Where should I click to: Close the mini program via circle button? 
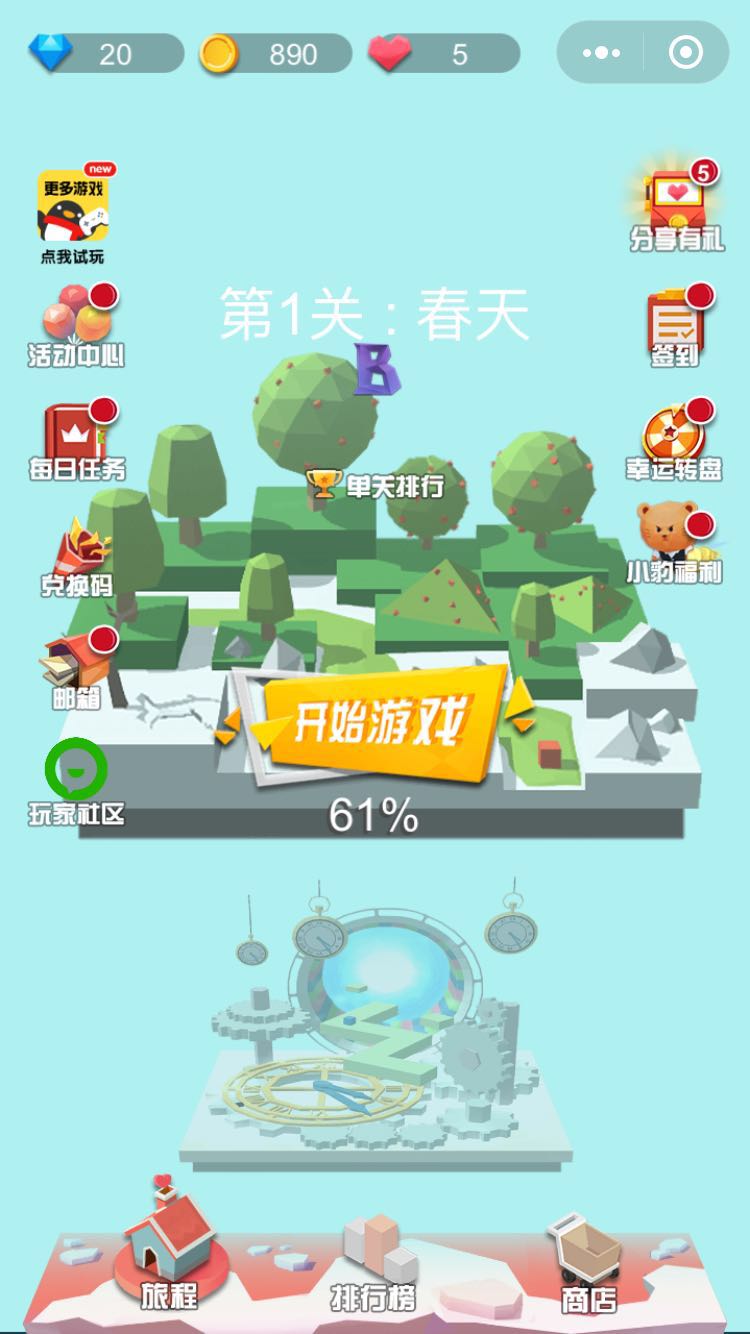pyautogui.click(x=685, y=53)
